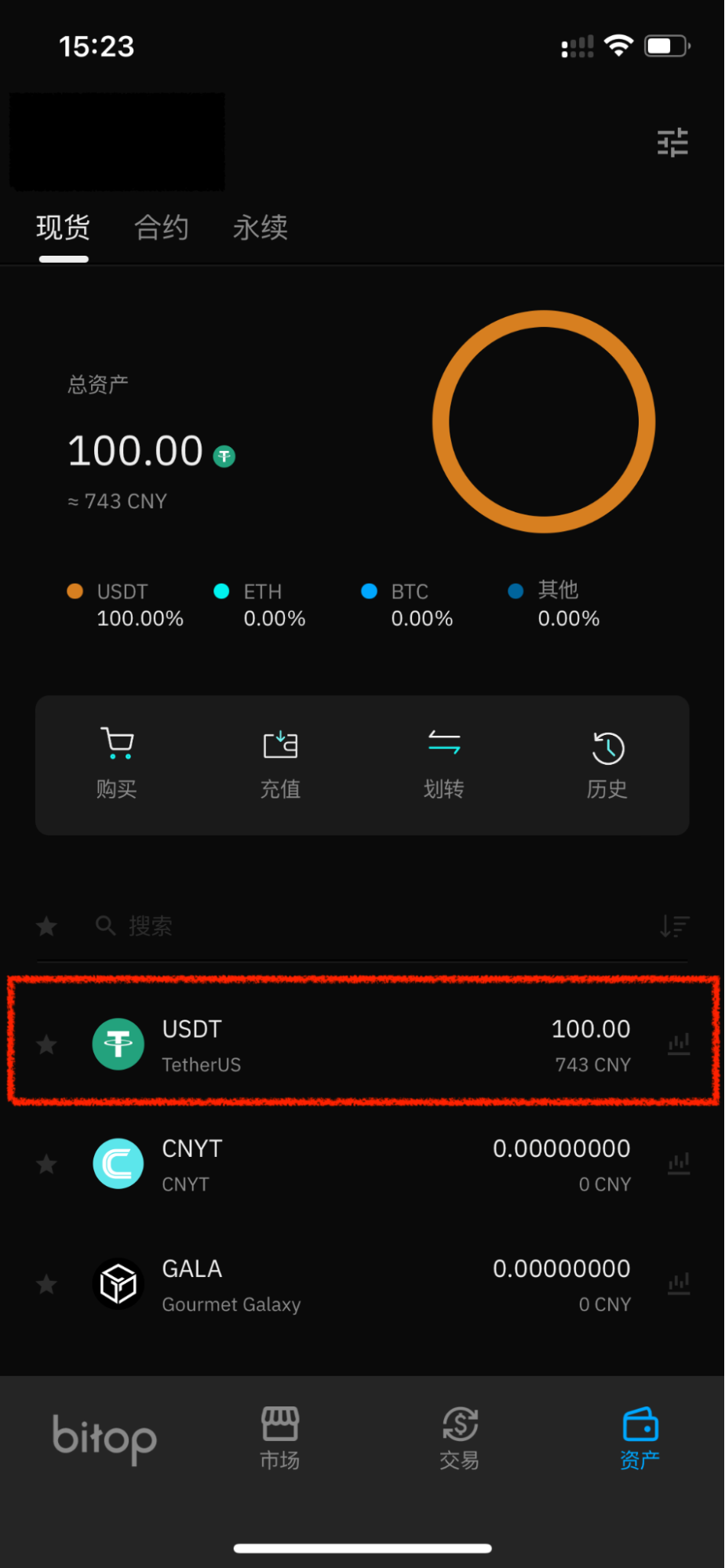View 历史 history
This screenshot has width=725, height=1568.
(607, 764)
